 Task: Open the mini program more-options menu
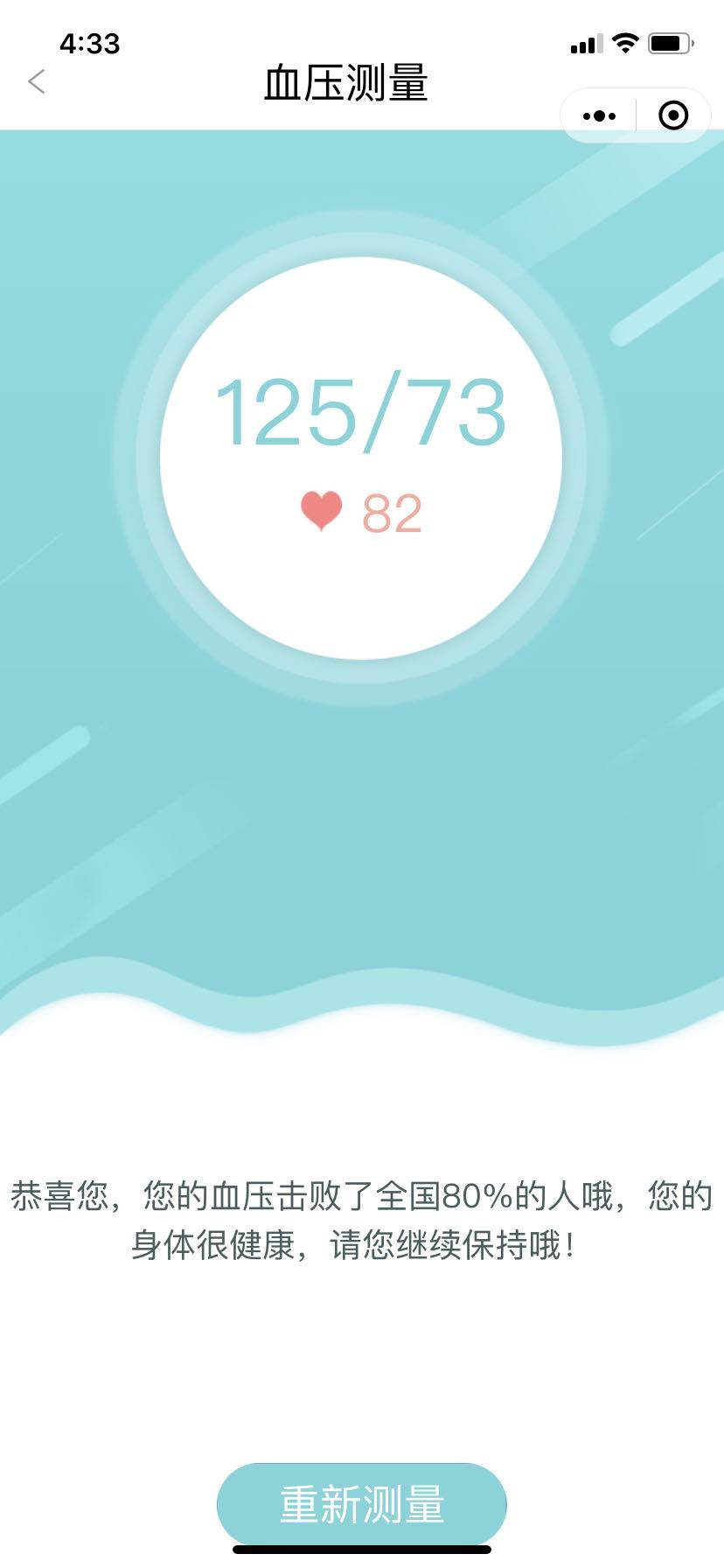tap(599, 115)
